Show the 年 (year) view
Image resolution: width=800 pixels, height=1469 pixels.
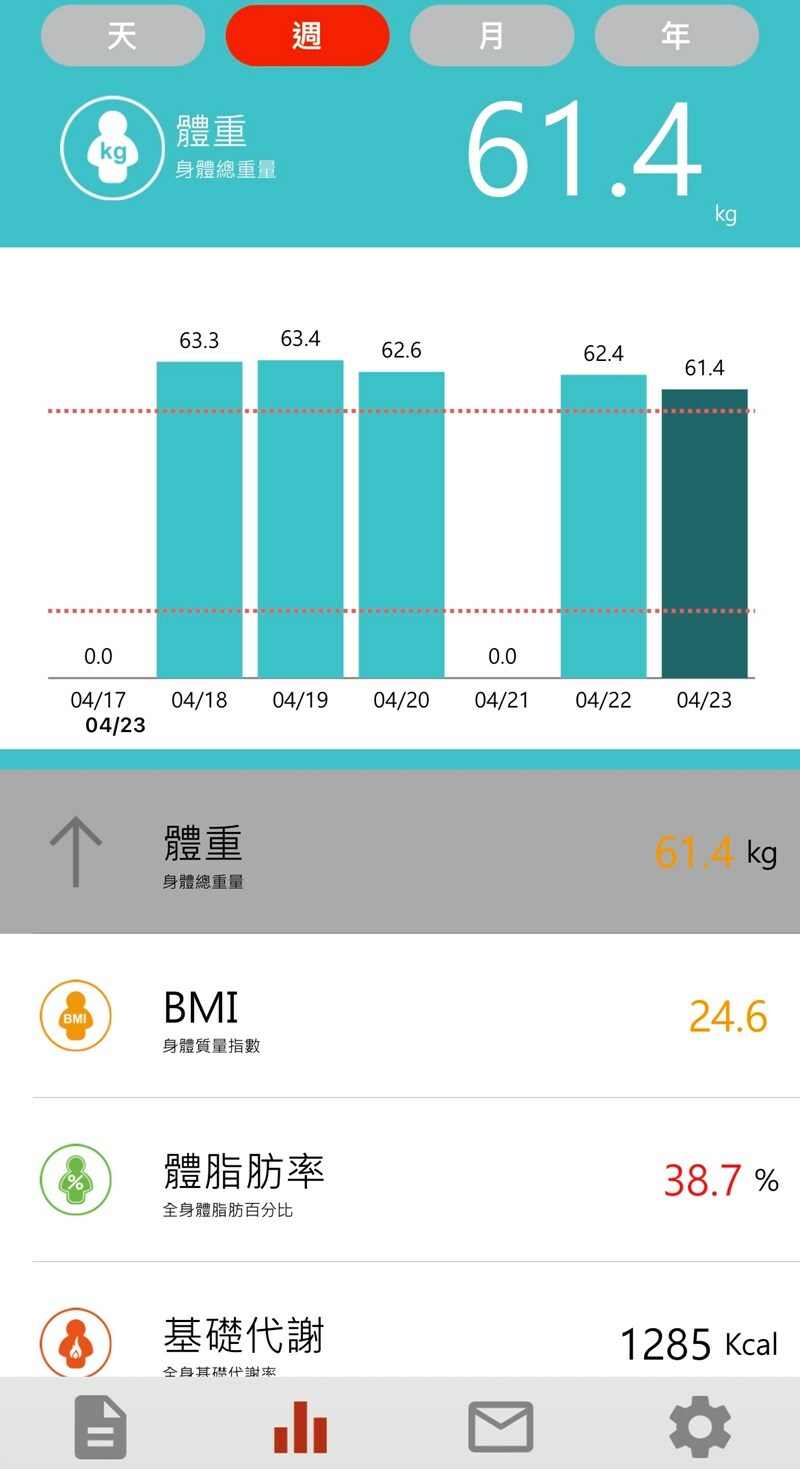(x=676, y=36)
